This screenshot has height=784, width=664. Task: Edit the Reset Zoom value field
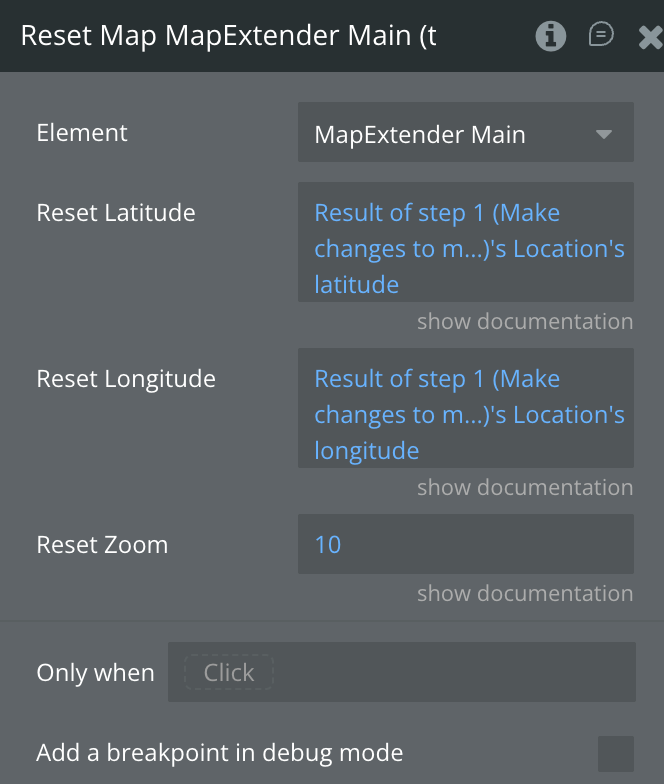[465, 544]
